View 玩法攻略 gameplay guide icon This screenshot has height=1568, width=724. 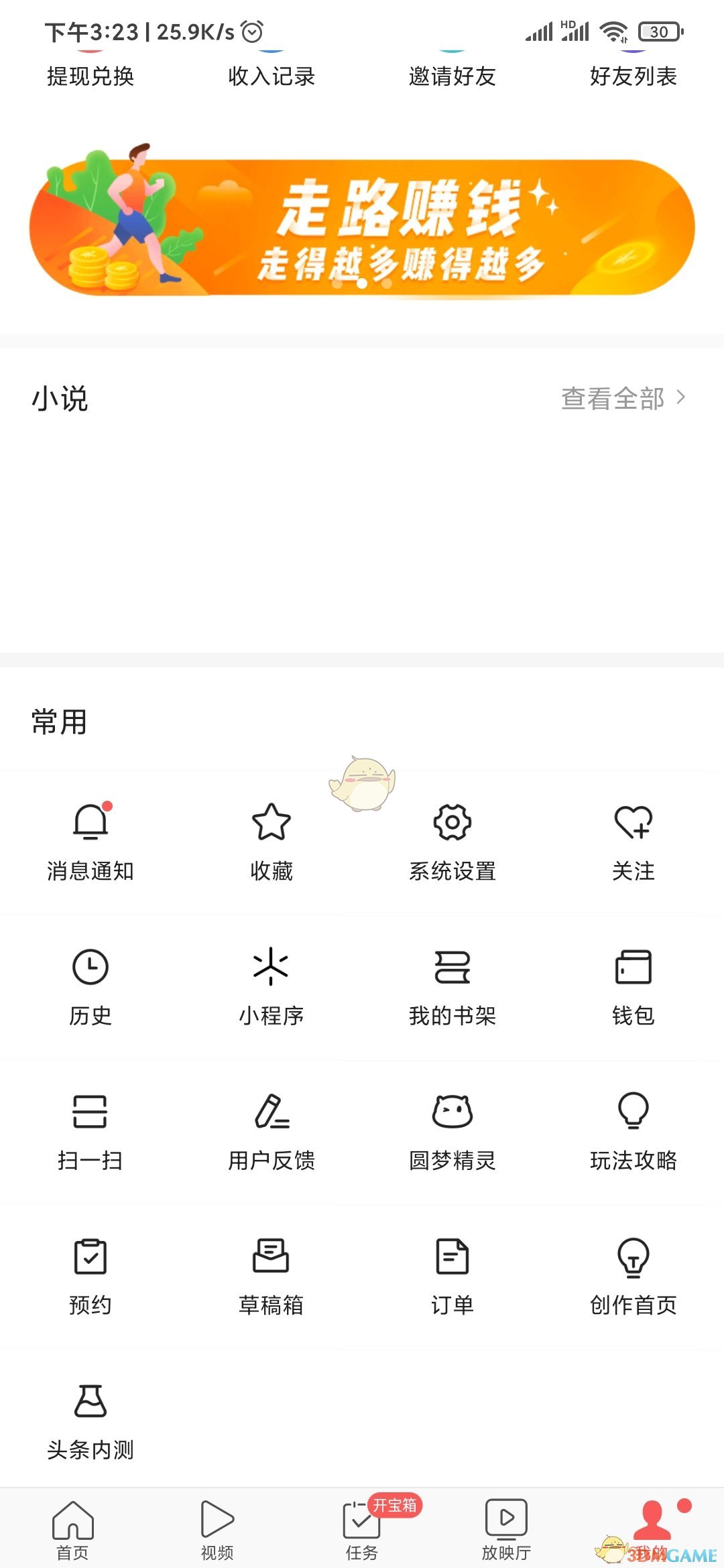pyautogui.click(x=633, y=1112)
